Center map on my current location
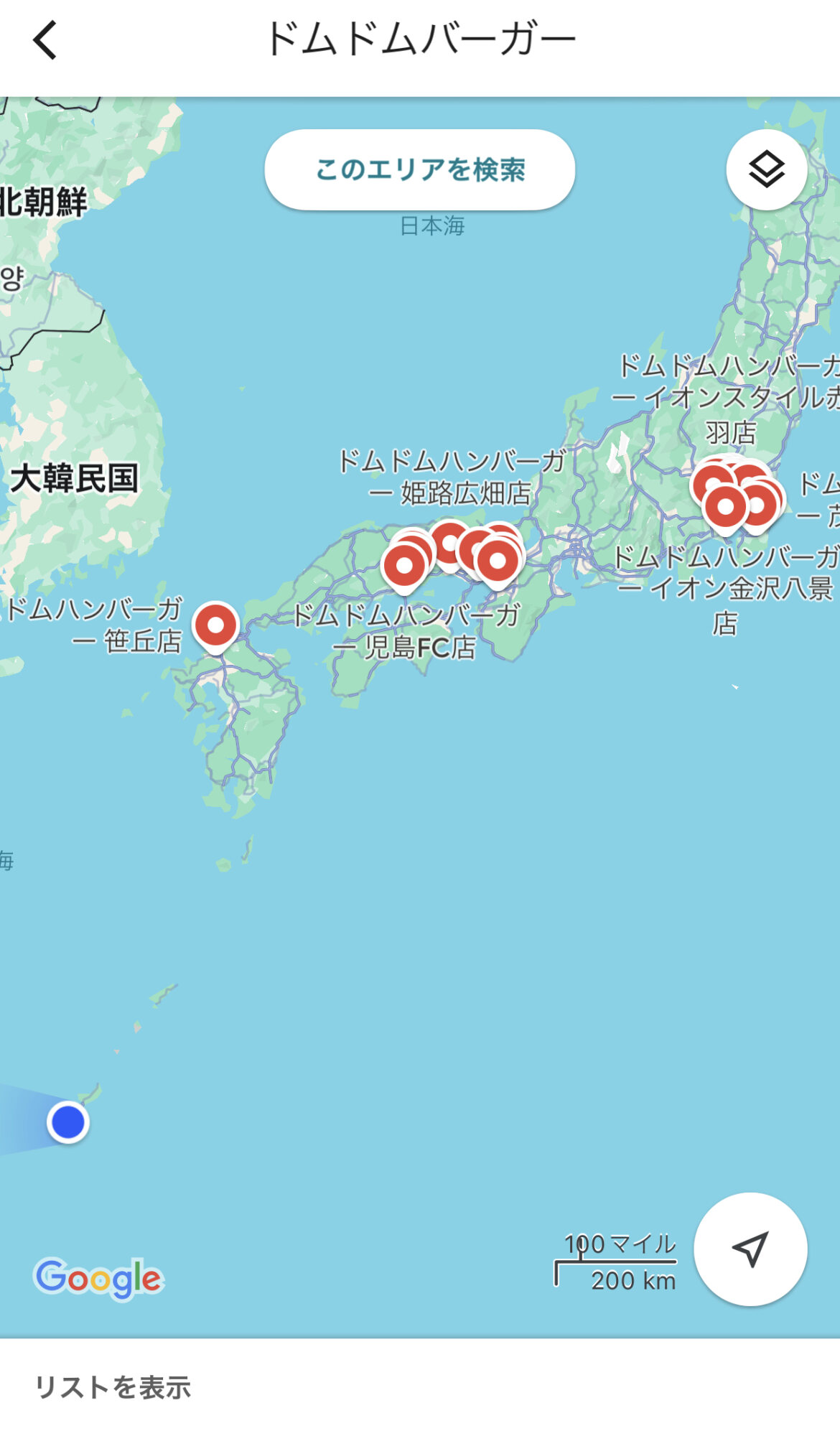 (x=750, y=1249)
